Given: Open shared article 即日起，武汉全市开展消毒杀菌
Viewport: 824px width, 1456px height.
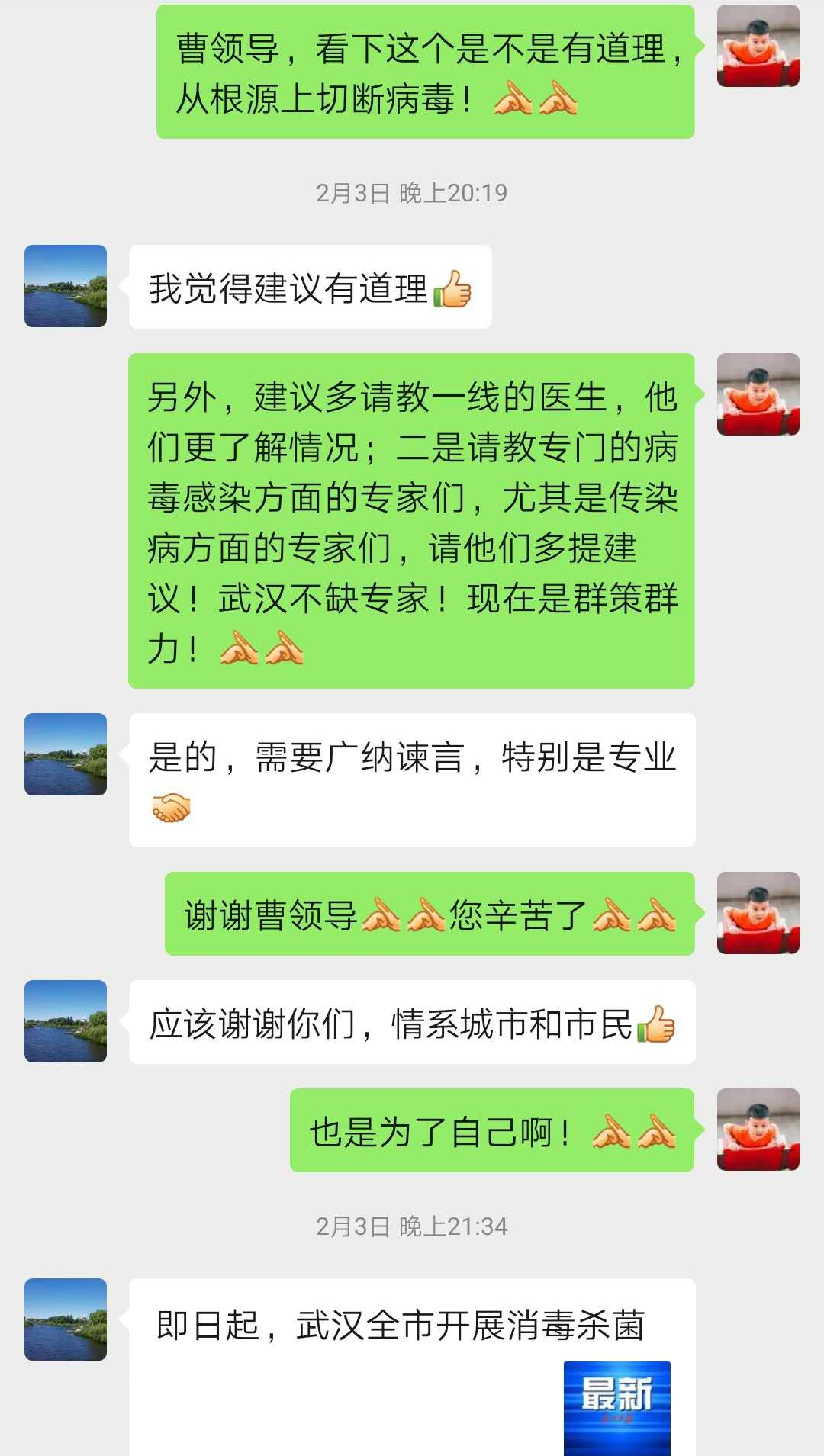Looking at the screenshot, I should pos(412,1365).
